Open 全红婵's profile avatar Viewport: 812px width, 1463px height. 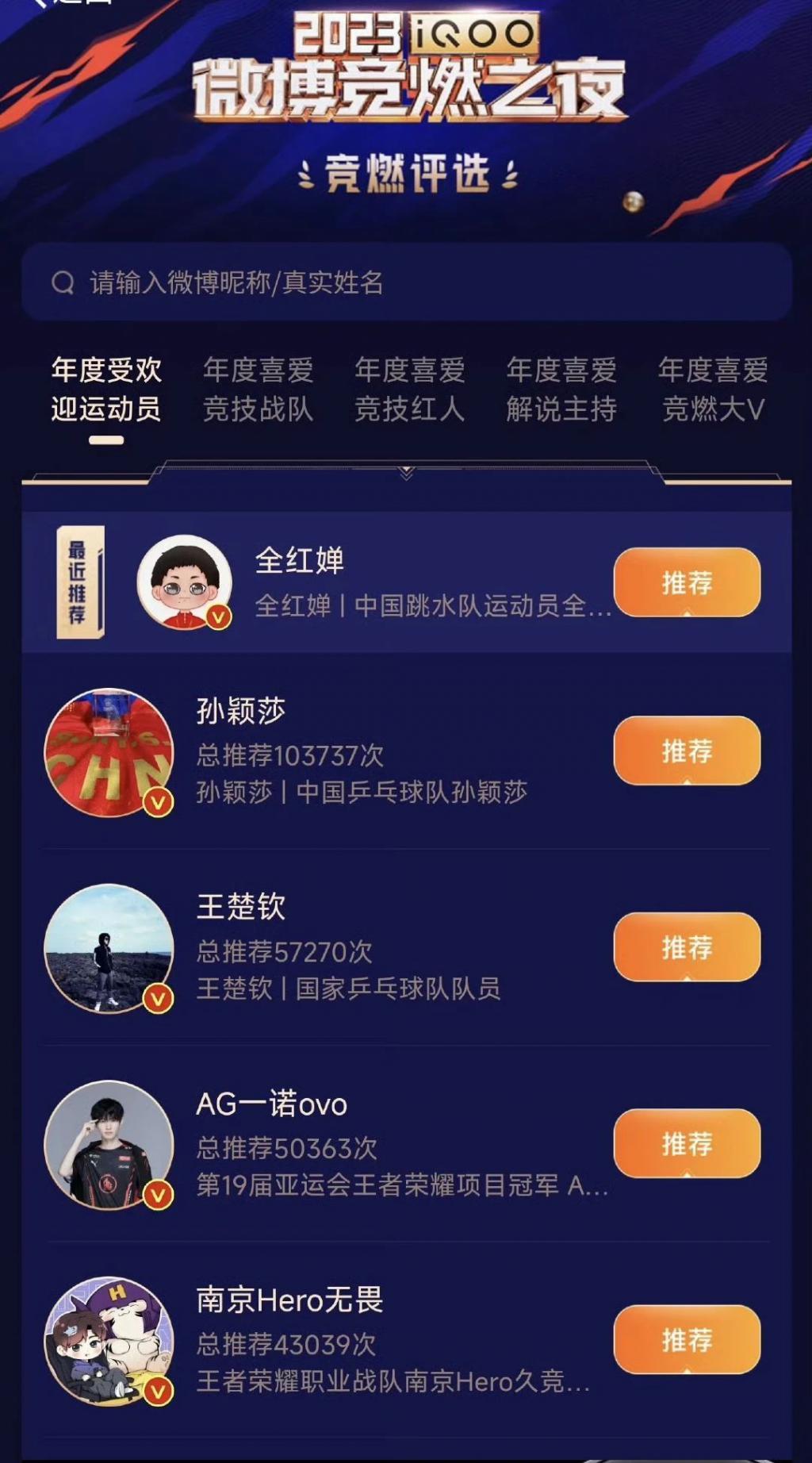click(x=184, y=582)
